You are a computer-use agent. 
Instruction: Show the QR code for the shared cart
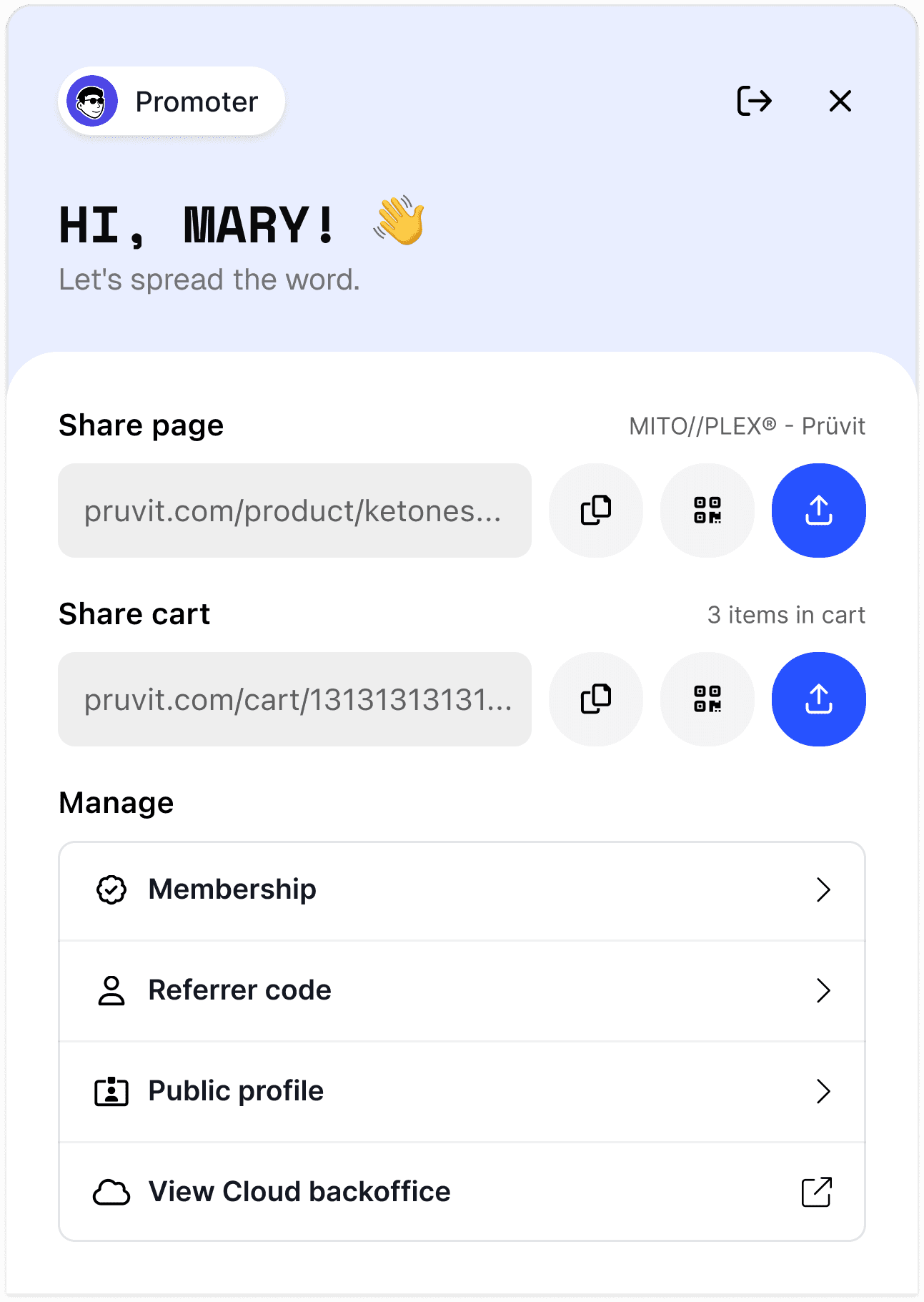click(x=707, y=699)
